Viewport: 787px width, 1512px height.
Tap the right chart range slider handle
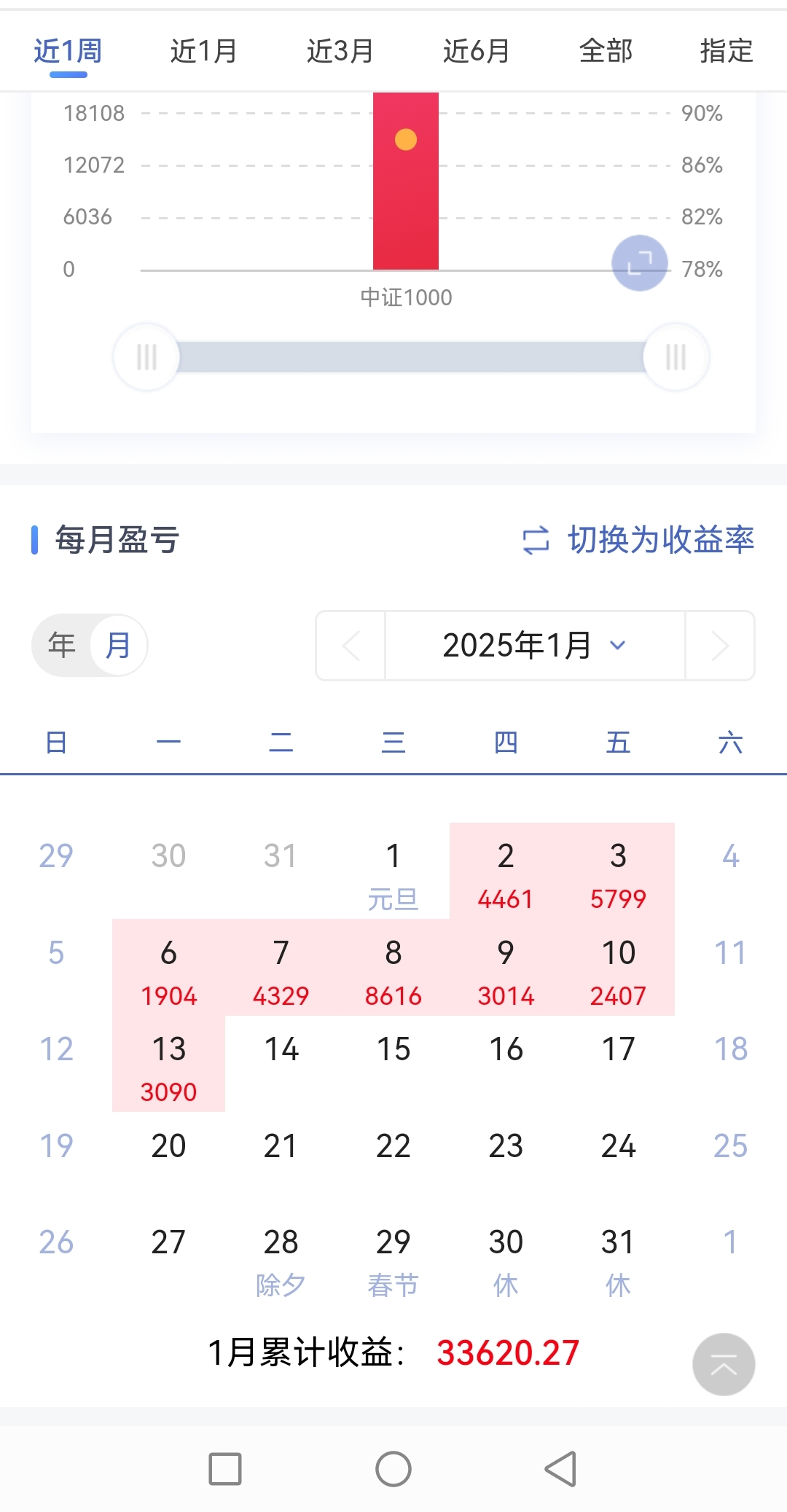pos(676,357)
